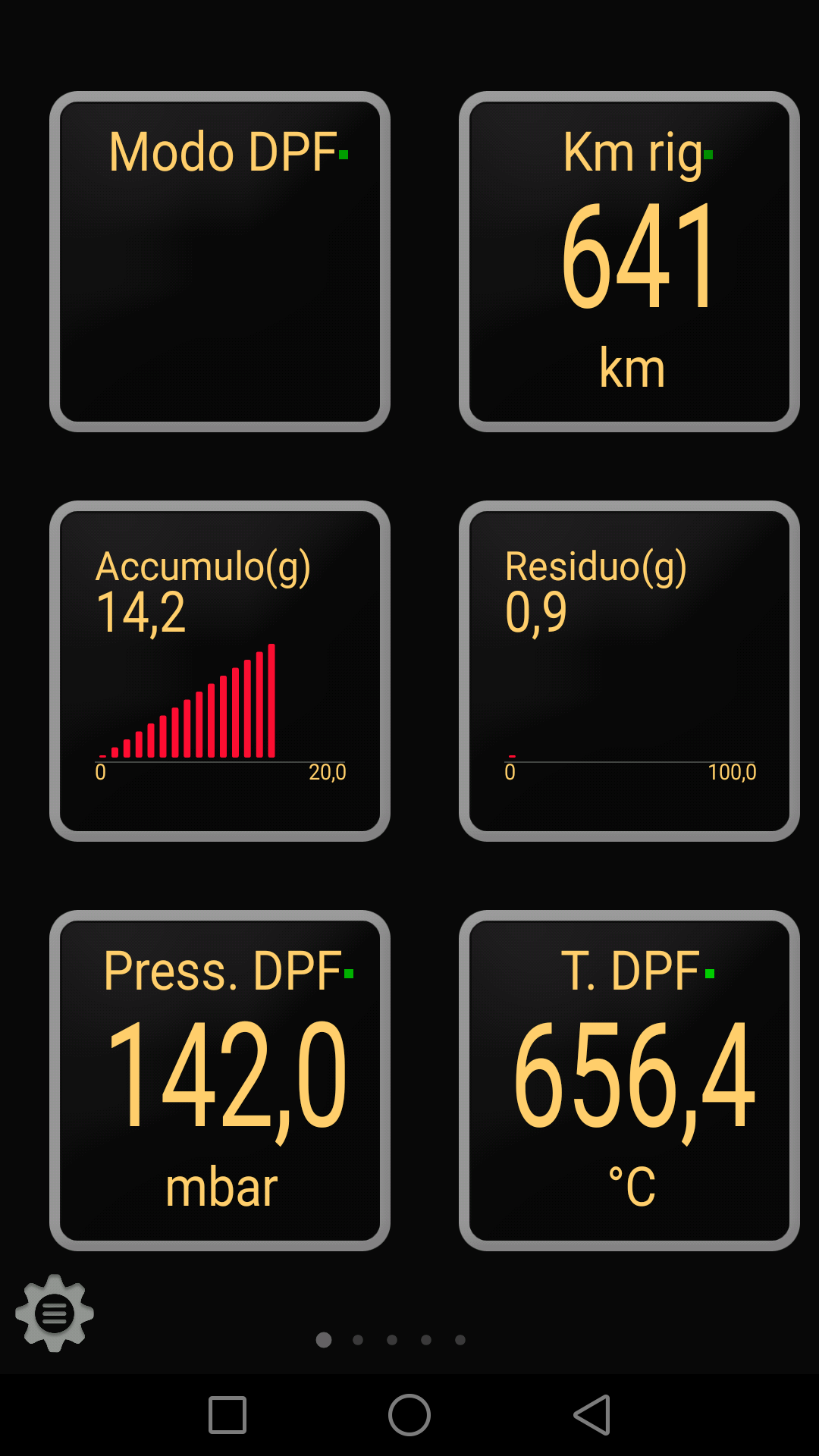Tap the Residuo(g) gauge tile
Screen dimensions: 819x1456
point(629,671)
